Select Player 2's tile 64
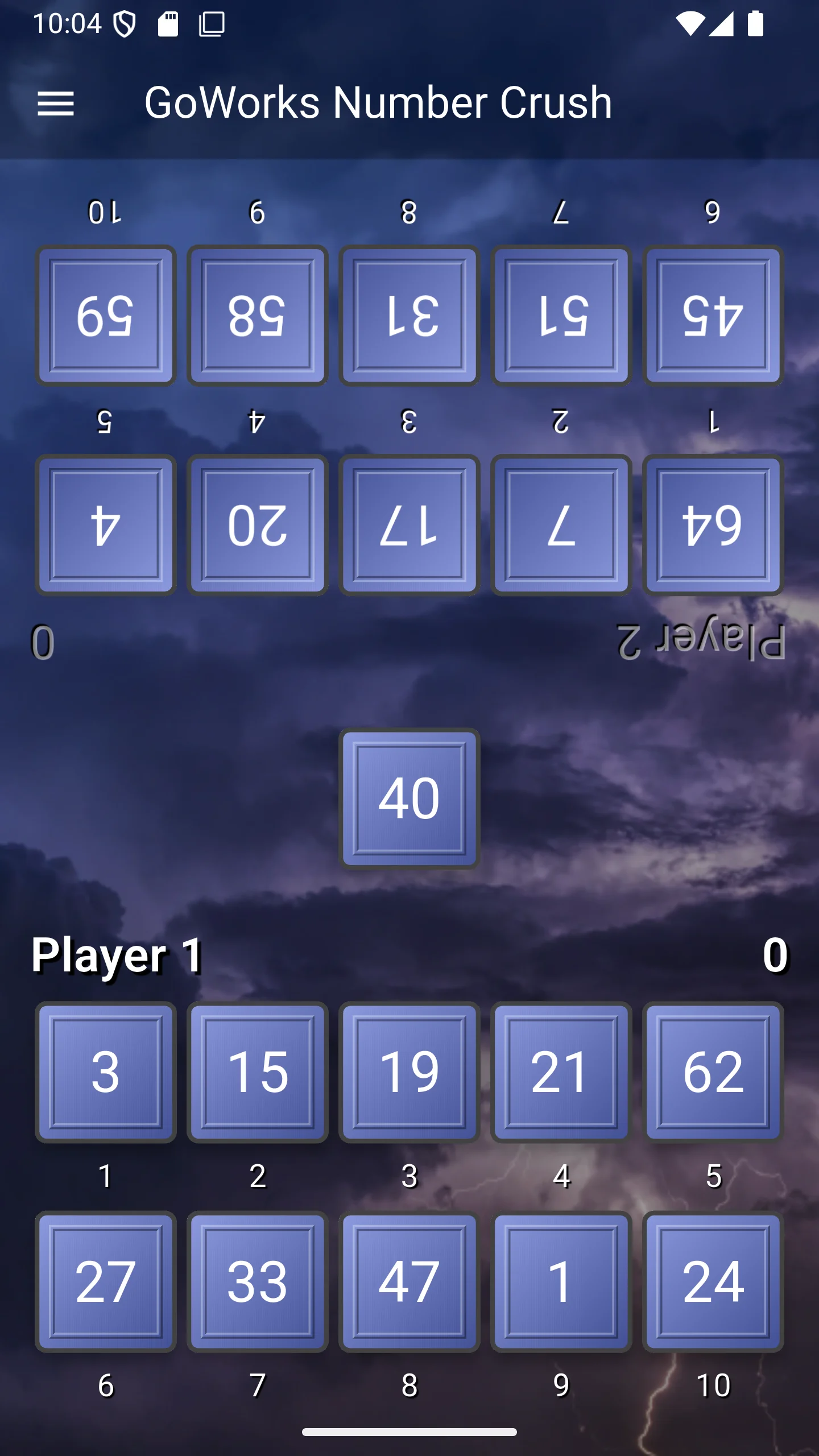 [x=713, y=525]
